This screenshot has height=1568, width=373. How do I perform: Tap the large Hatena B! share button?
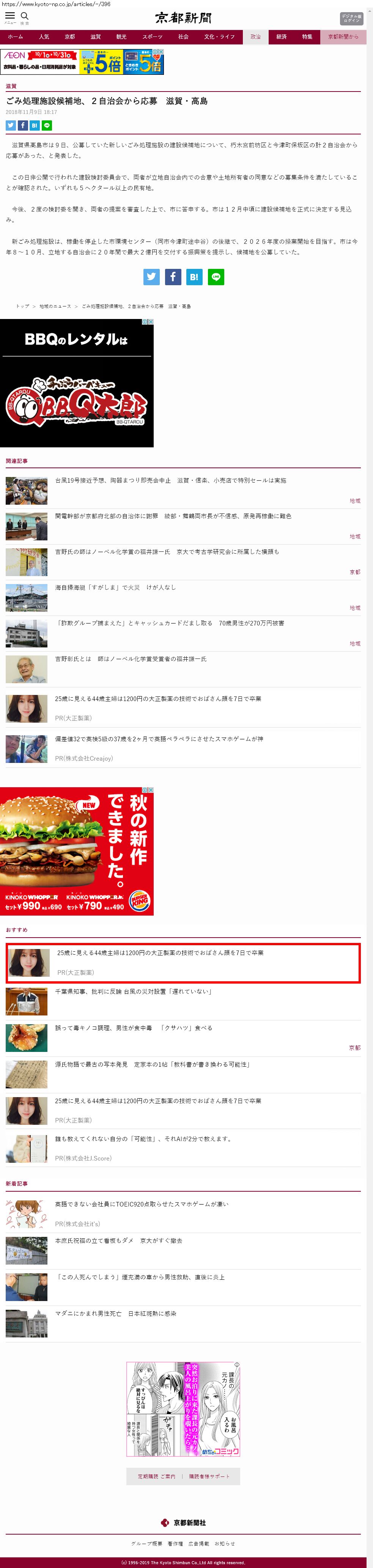(x=194, y=277)
